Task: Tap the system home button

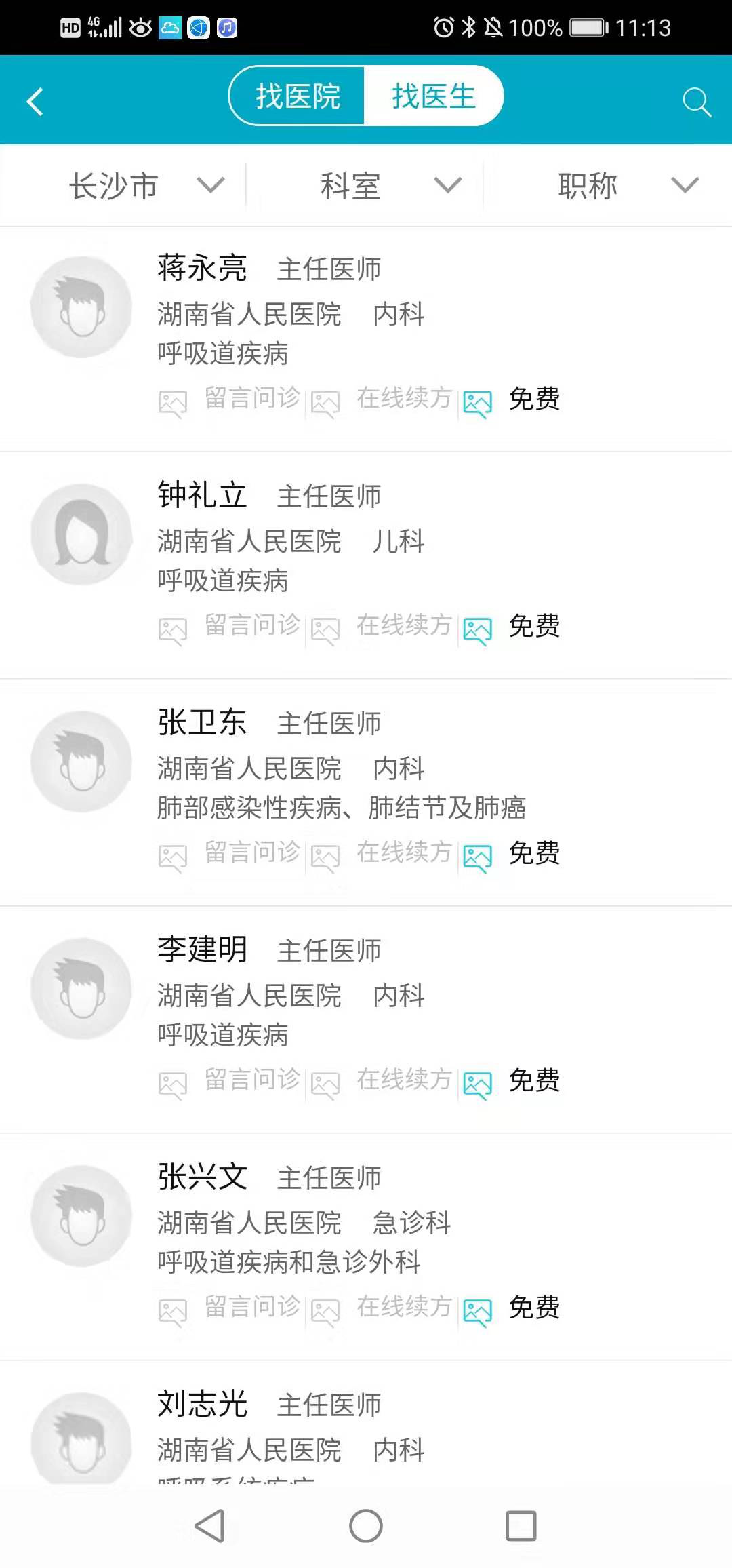Action: (366, 1526)
